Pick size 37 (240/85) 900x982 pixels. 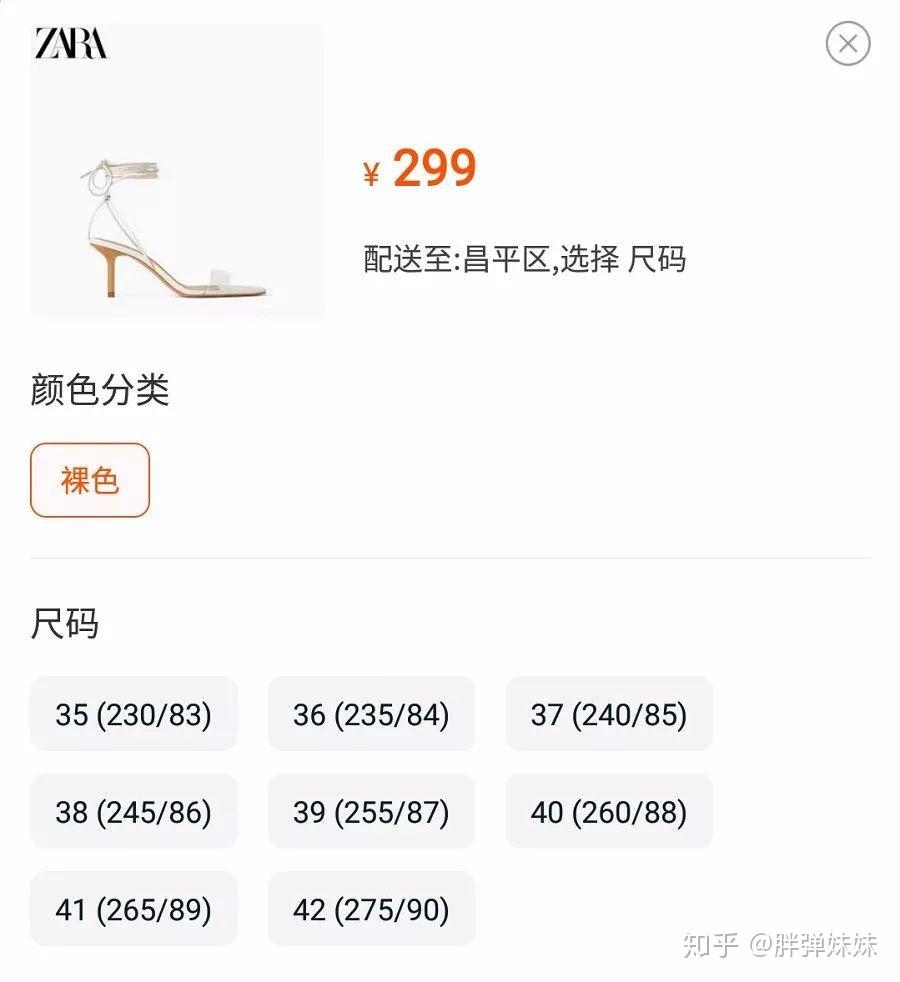point(608,714)
